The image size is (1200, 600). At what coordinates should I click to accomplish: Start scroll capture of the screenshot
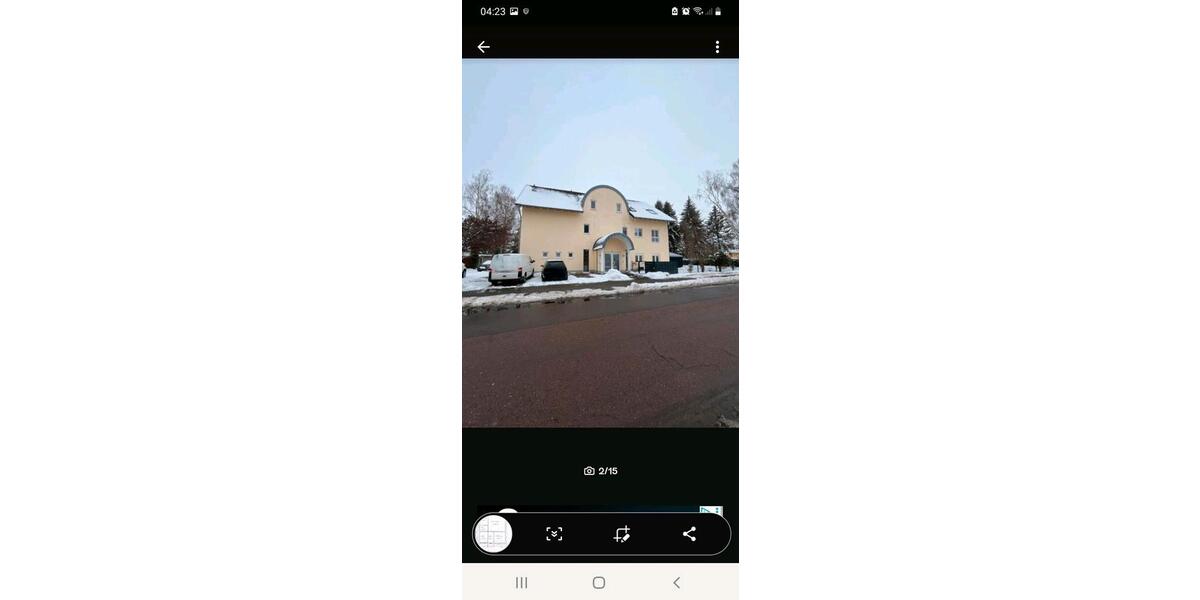554,534
